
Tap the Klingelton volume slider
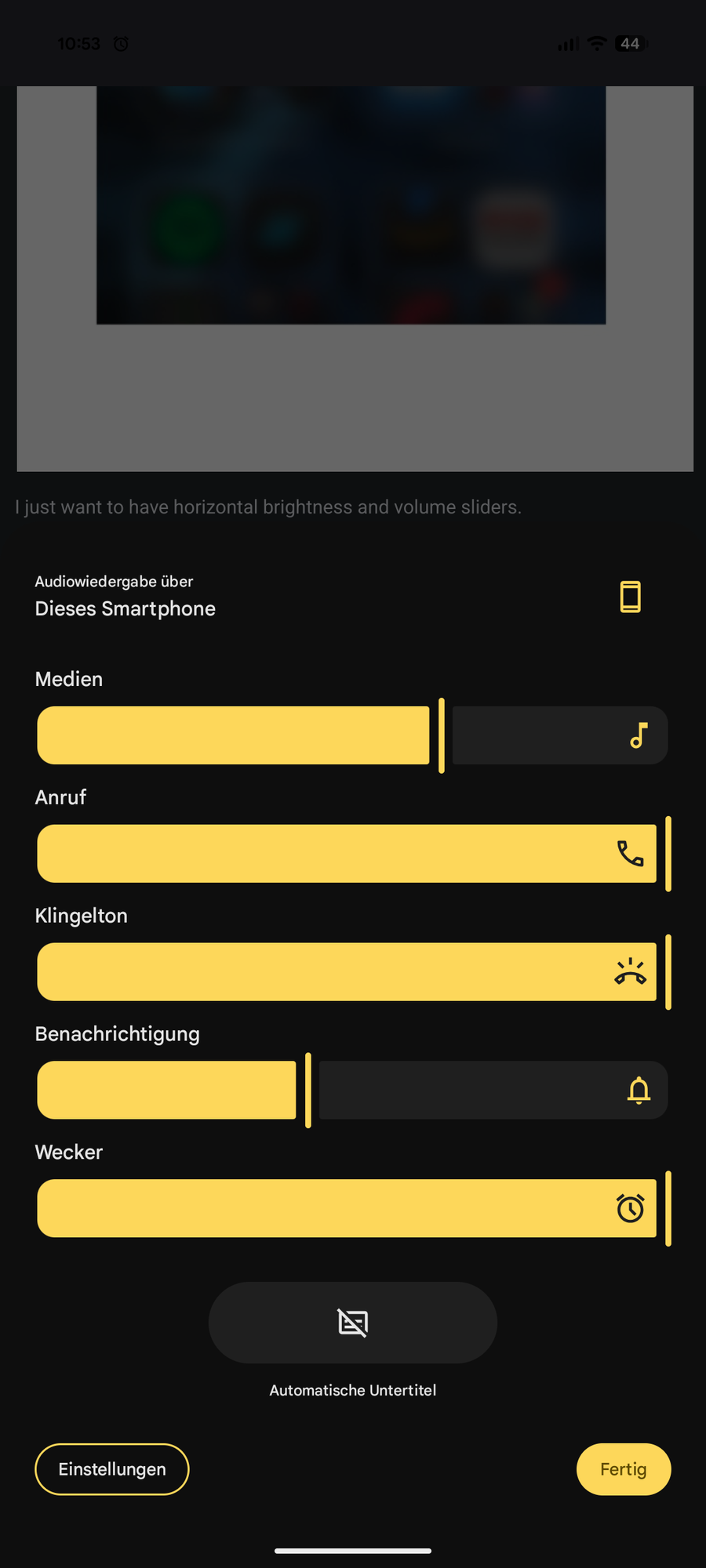pos(353,972)
